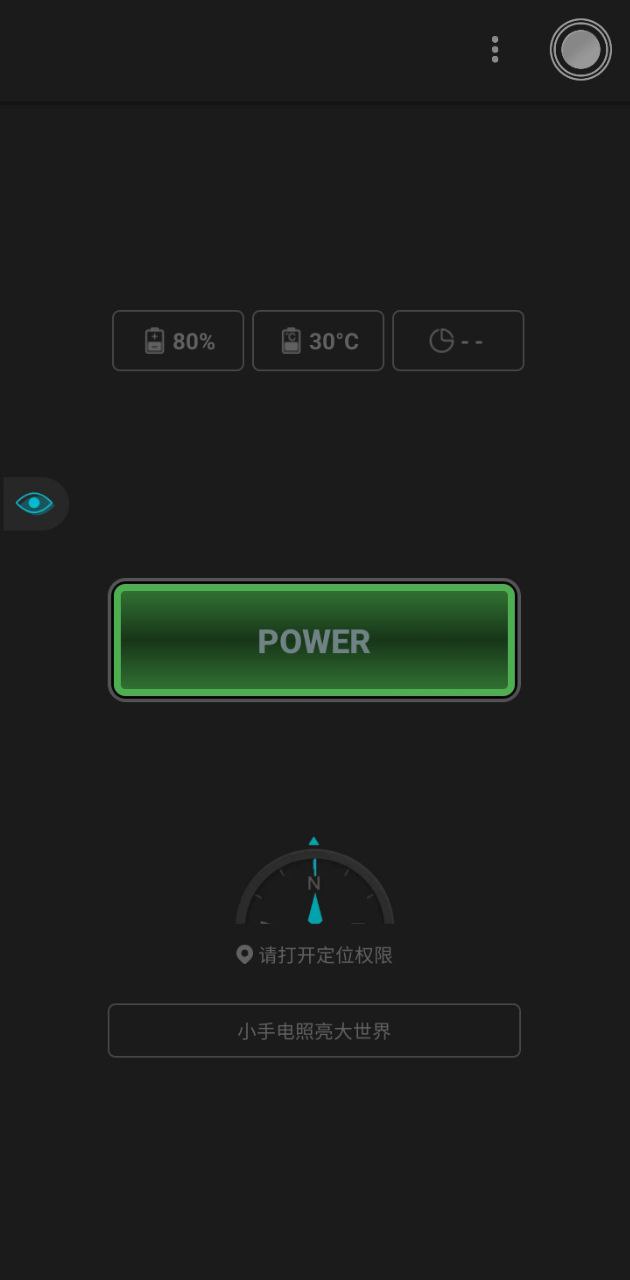The height and width of the screenshot is (1280, 630).
Task: Tap the eye icon tab
Action: (35, 503)
